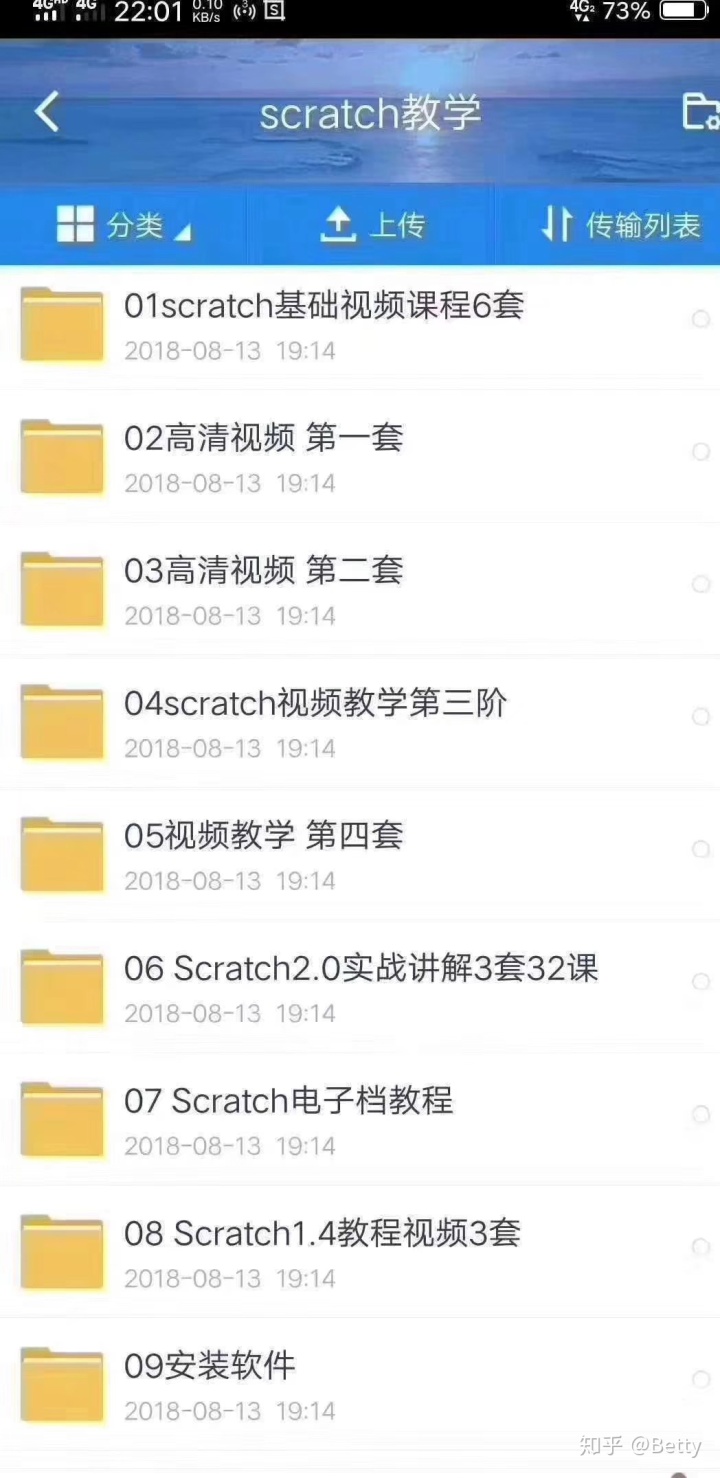Select the checkbox for 06 Scratch2.0实战讲解3套32课
720x1478 pixels.
(x=702, y=983)
